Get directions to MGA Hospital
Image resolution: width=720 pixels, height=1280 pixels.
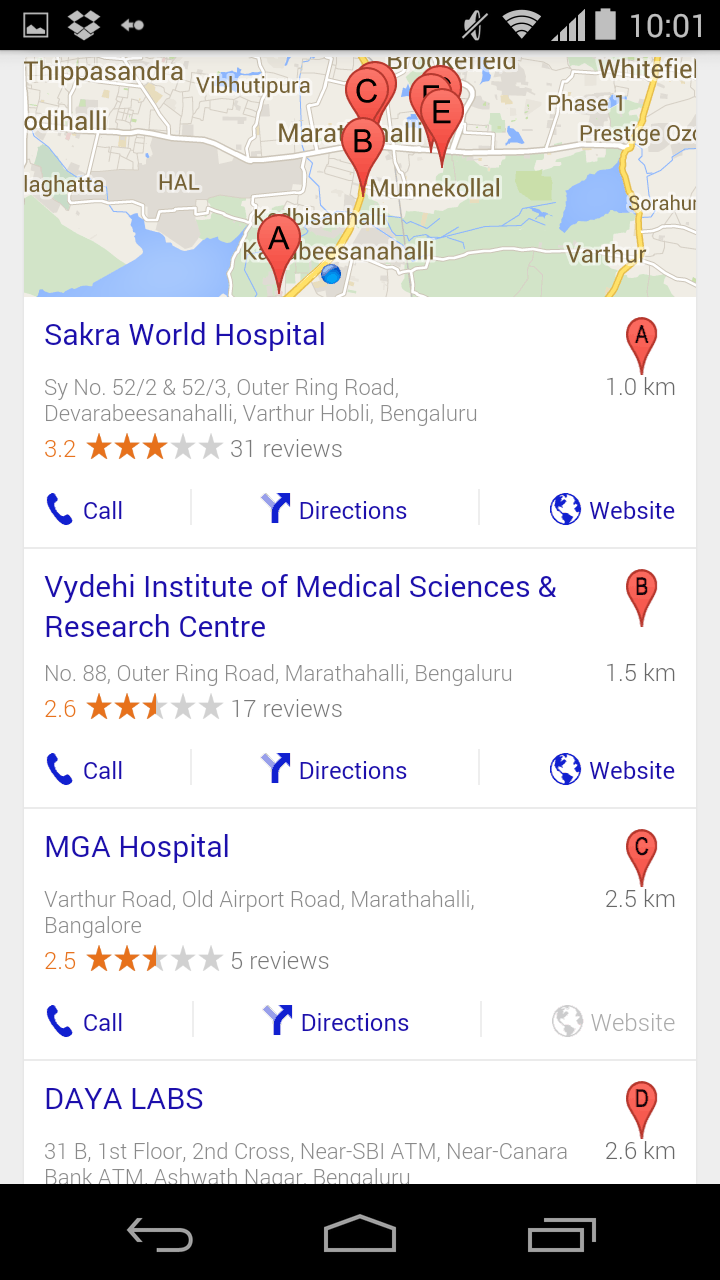click(336, 1022)
